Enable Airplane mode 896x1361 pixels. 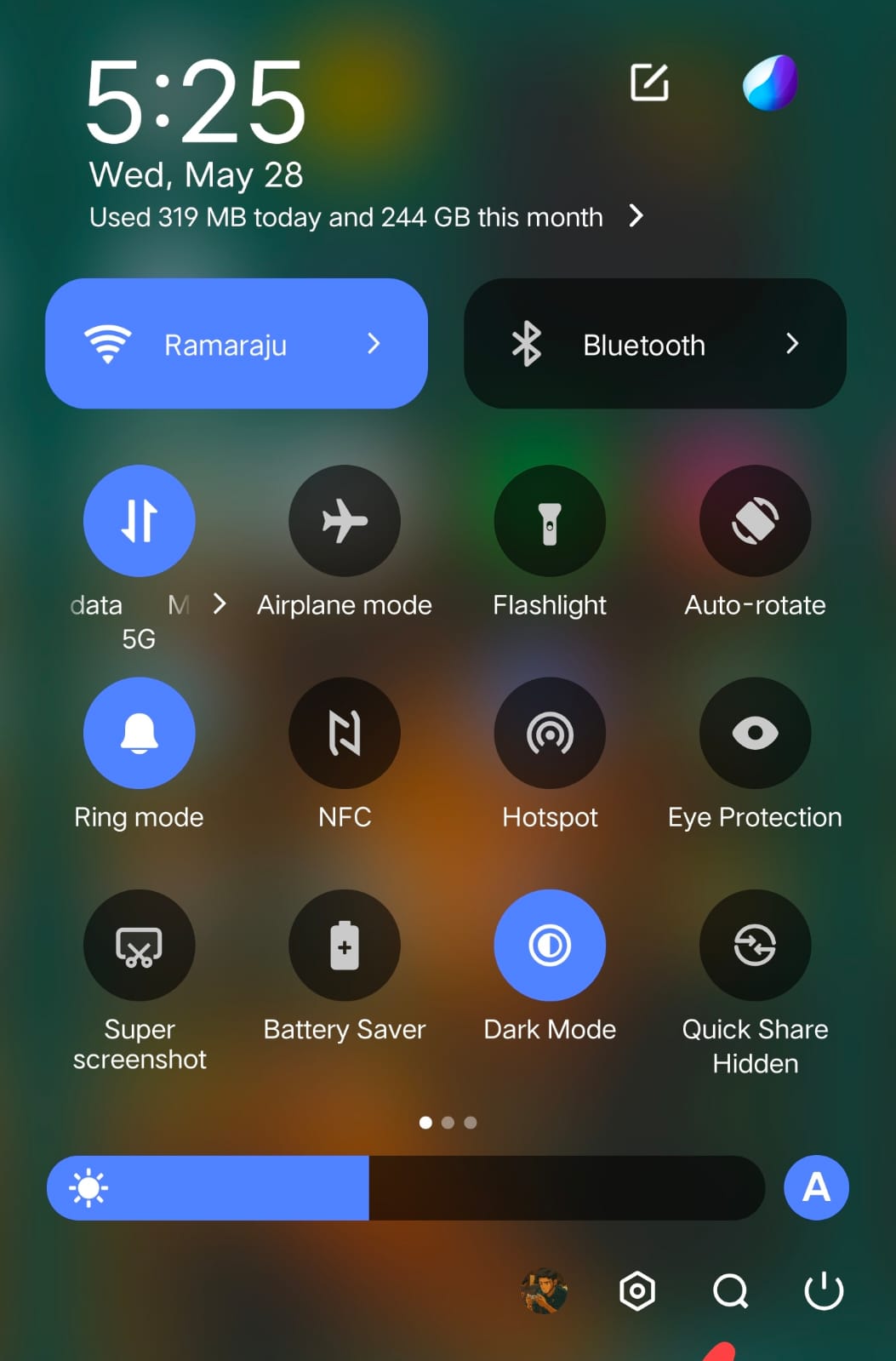(x=345, y=521)
